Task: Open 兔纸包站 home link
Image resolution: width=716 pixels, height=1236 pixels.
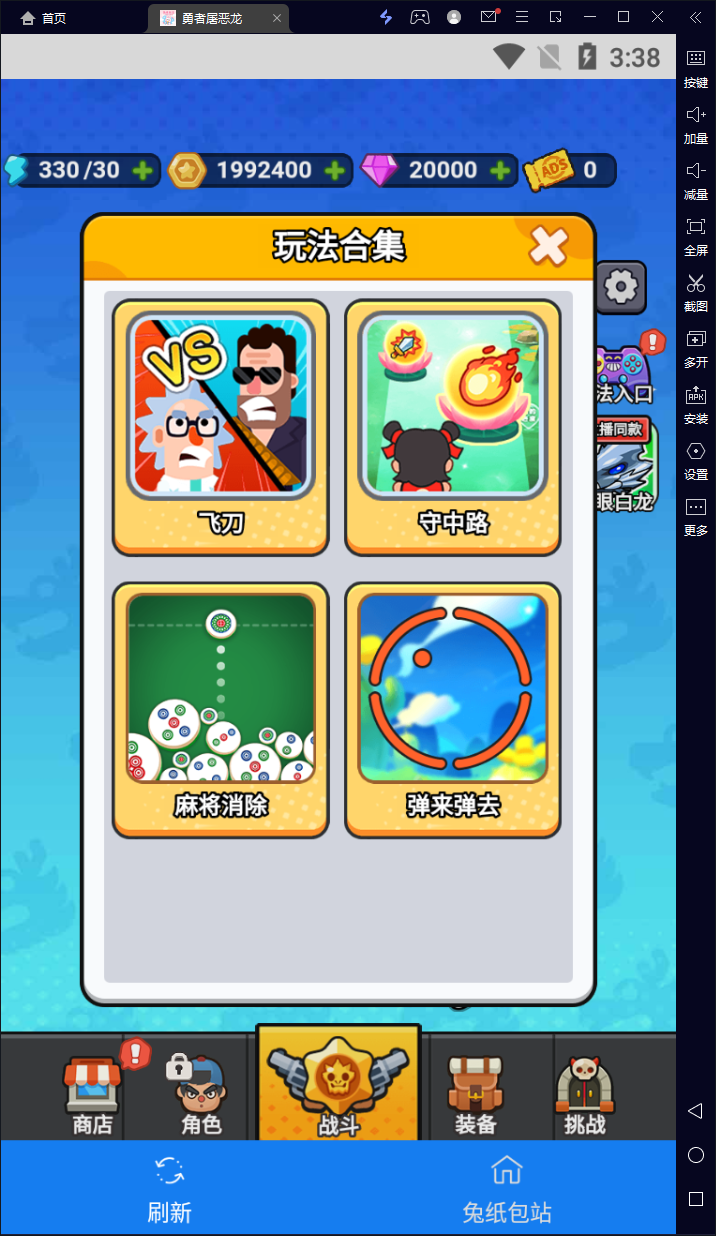Action: pos(507,1188)
